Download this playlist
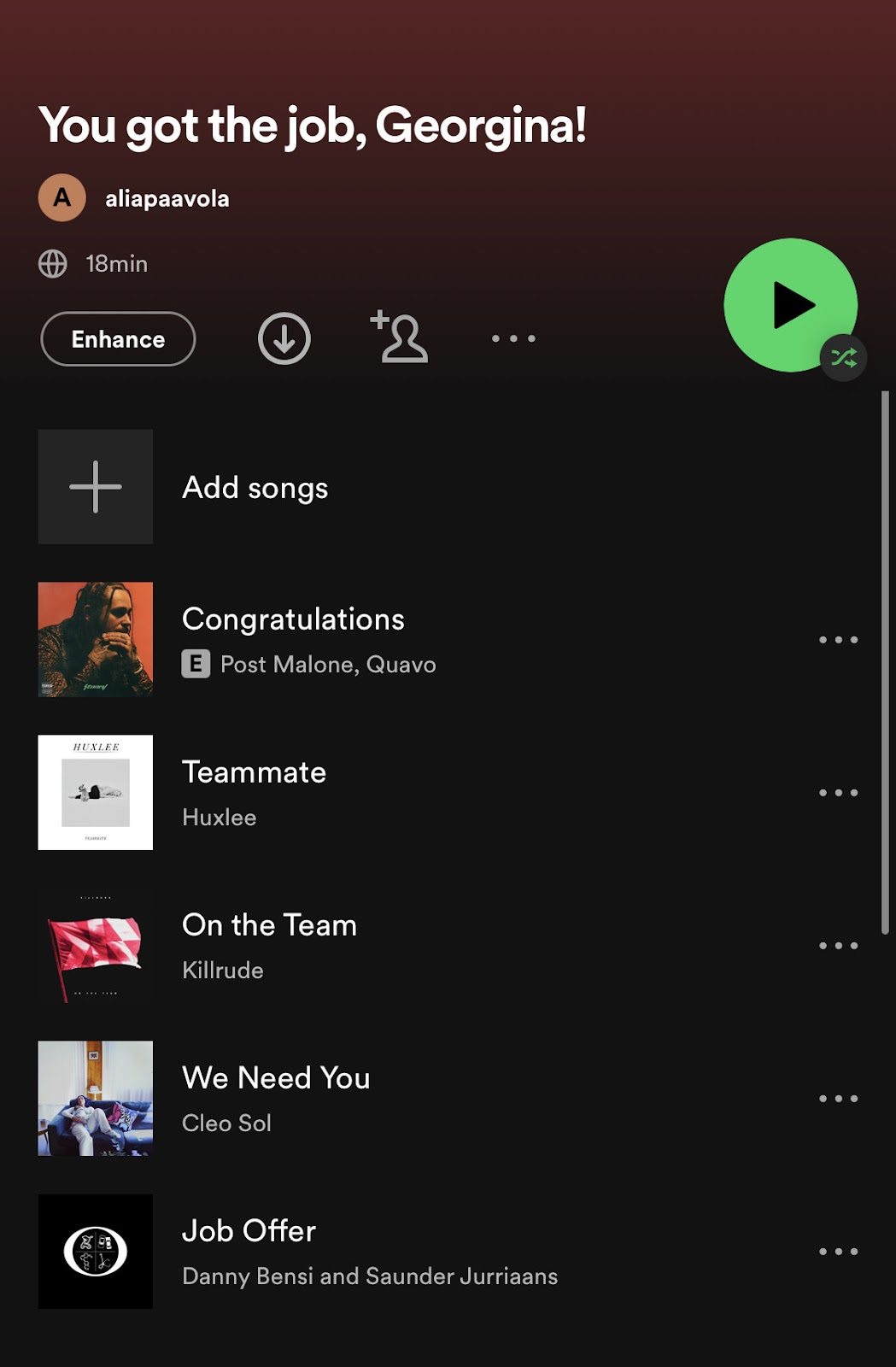 tap(284, 338)
